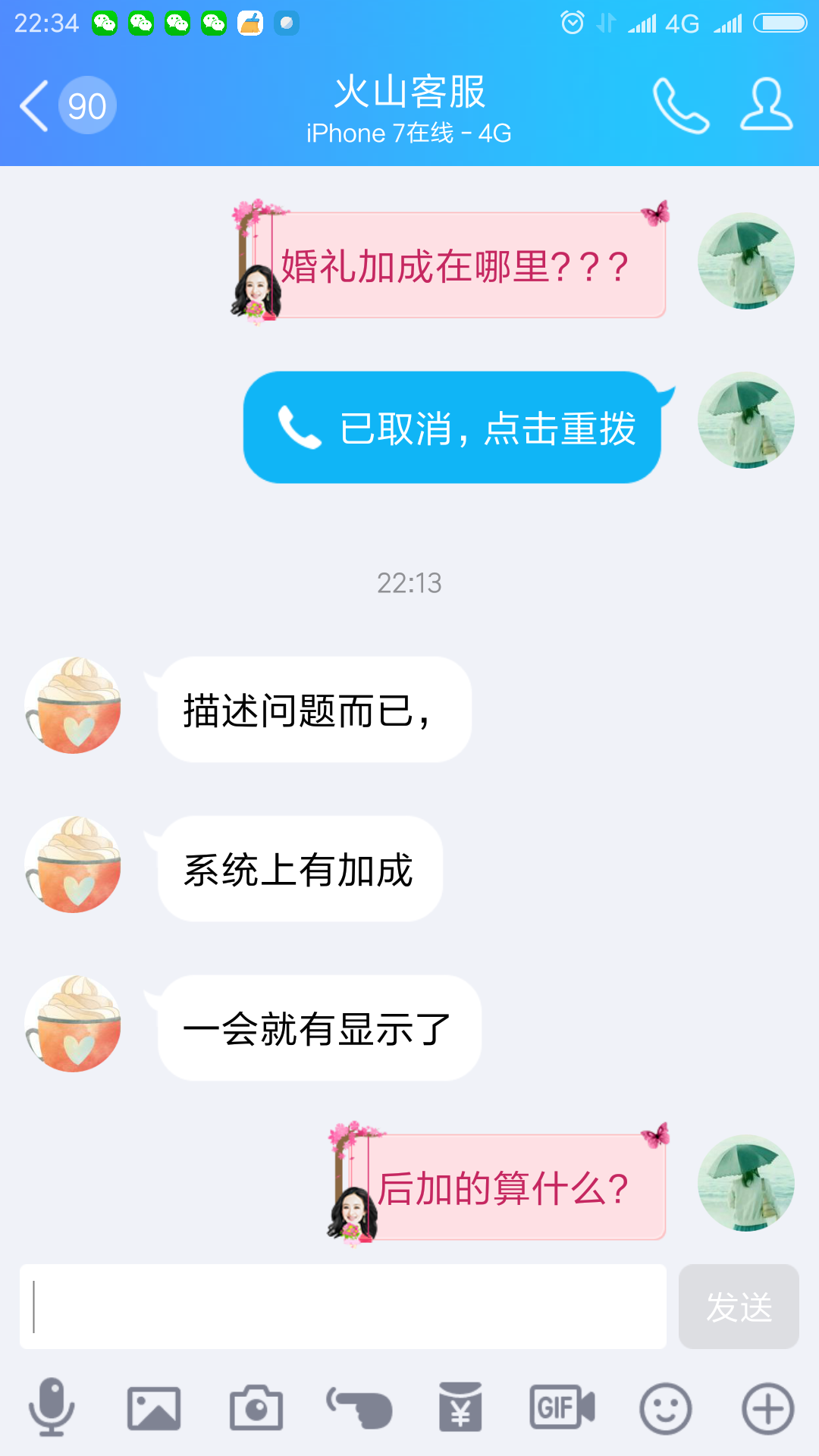This screenshot has width=819, height=1456.
Task: Open the emoji panel
Action: tap(665, 1408)
